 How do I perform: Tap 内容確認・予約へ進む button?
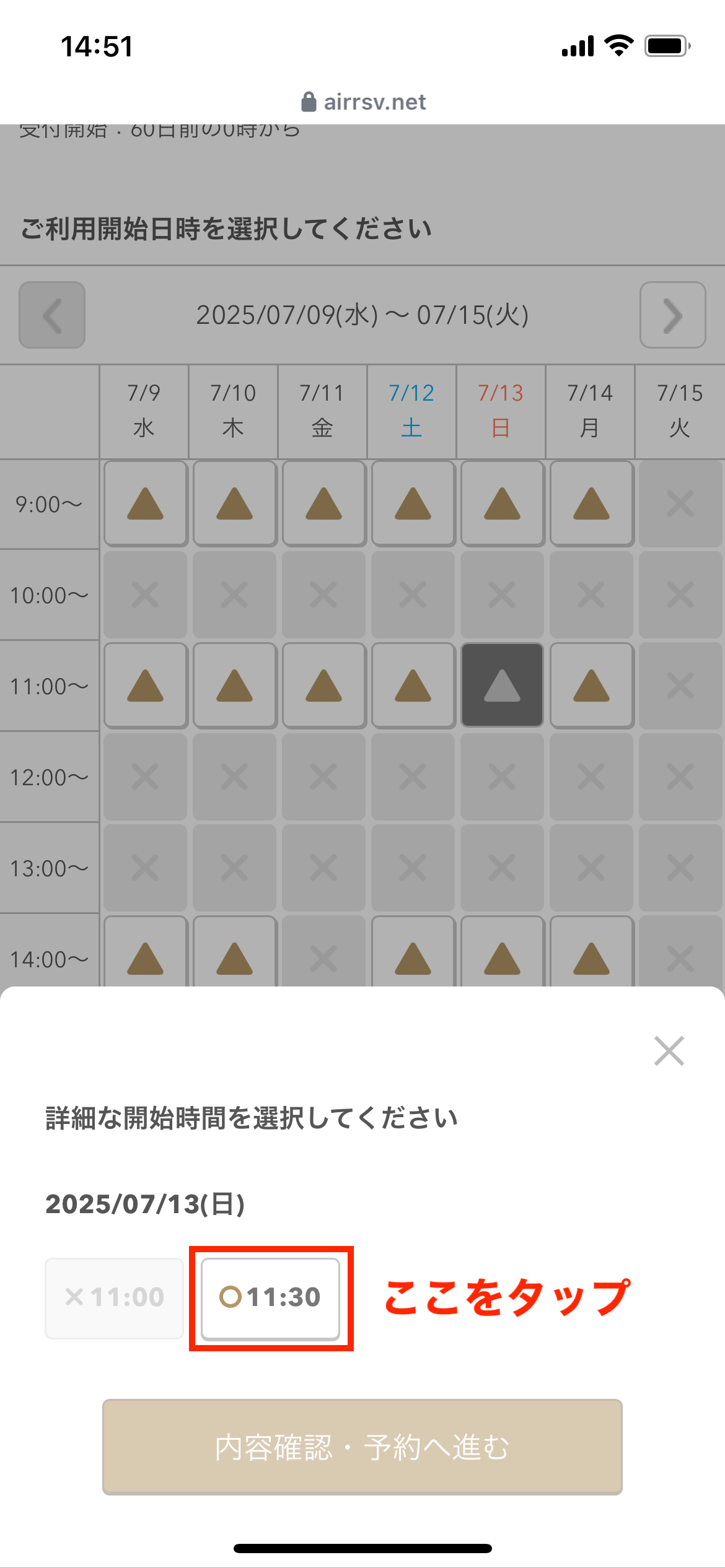pyautogui.click(x=362, y=1447)
